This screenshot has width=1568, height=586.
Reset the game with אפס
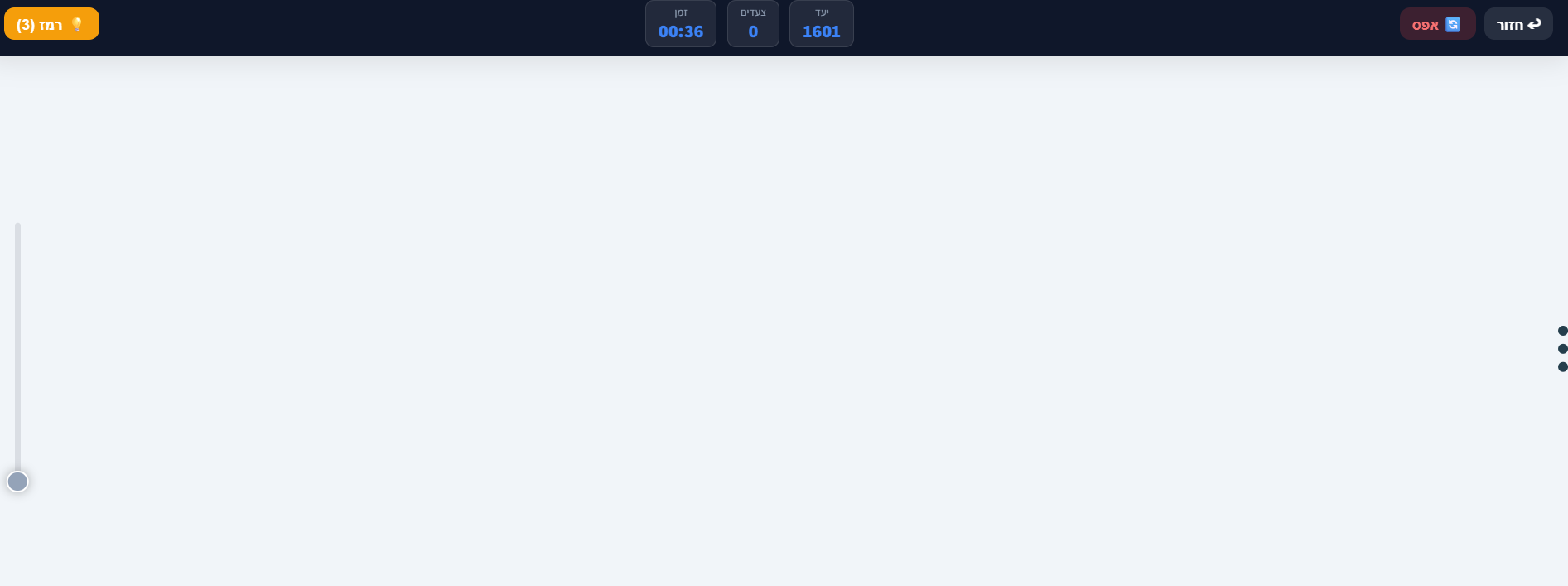1437,24
